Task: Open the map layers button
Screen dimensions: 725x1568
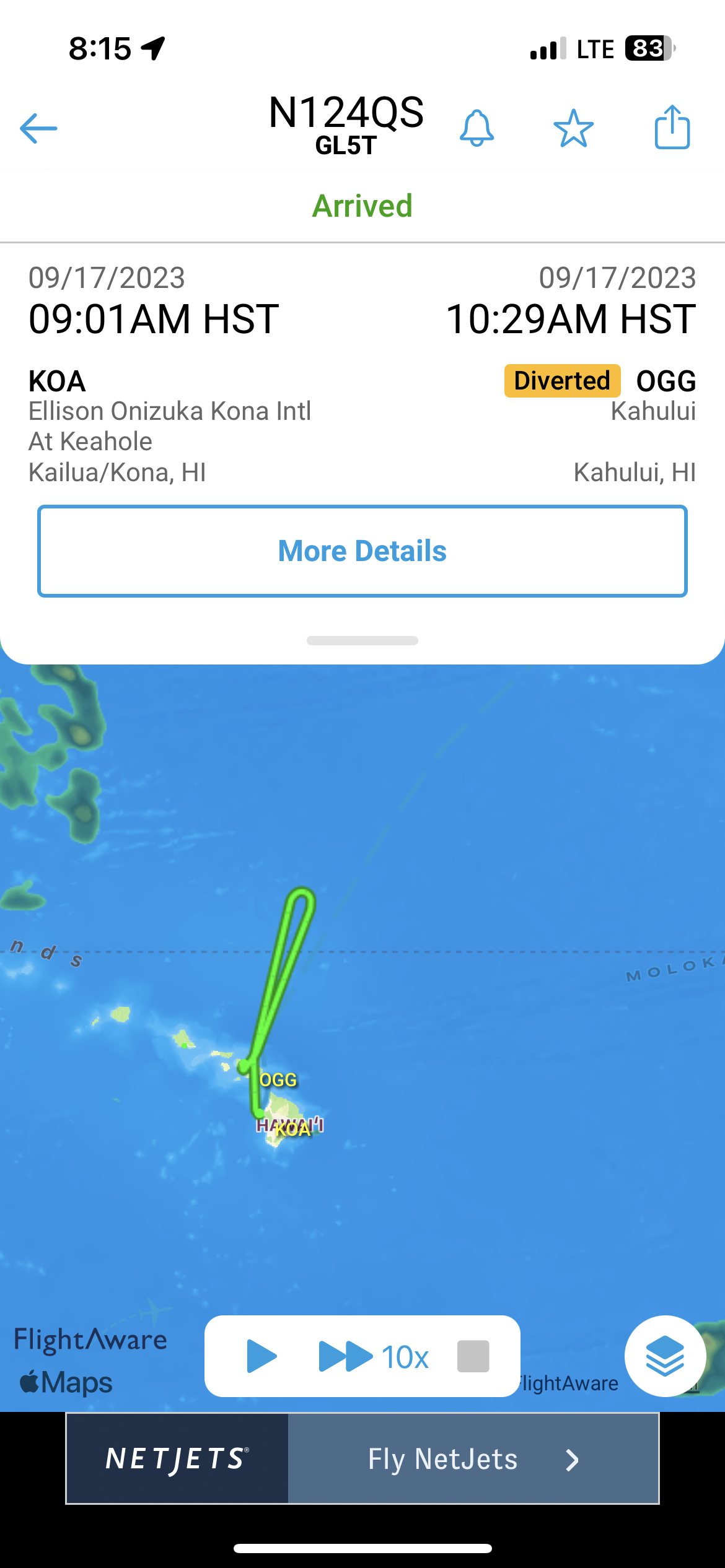Action: click(665, 1356)
